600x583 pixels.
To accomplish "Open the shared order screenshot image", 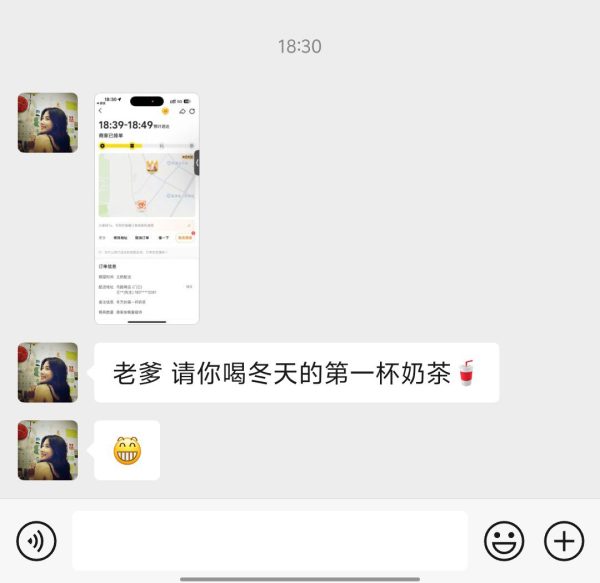I will coord(147,209).
